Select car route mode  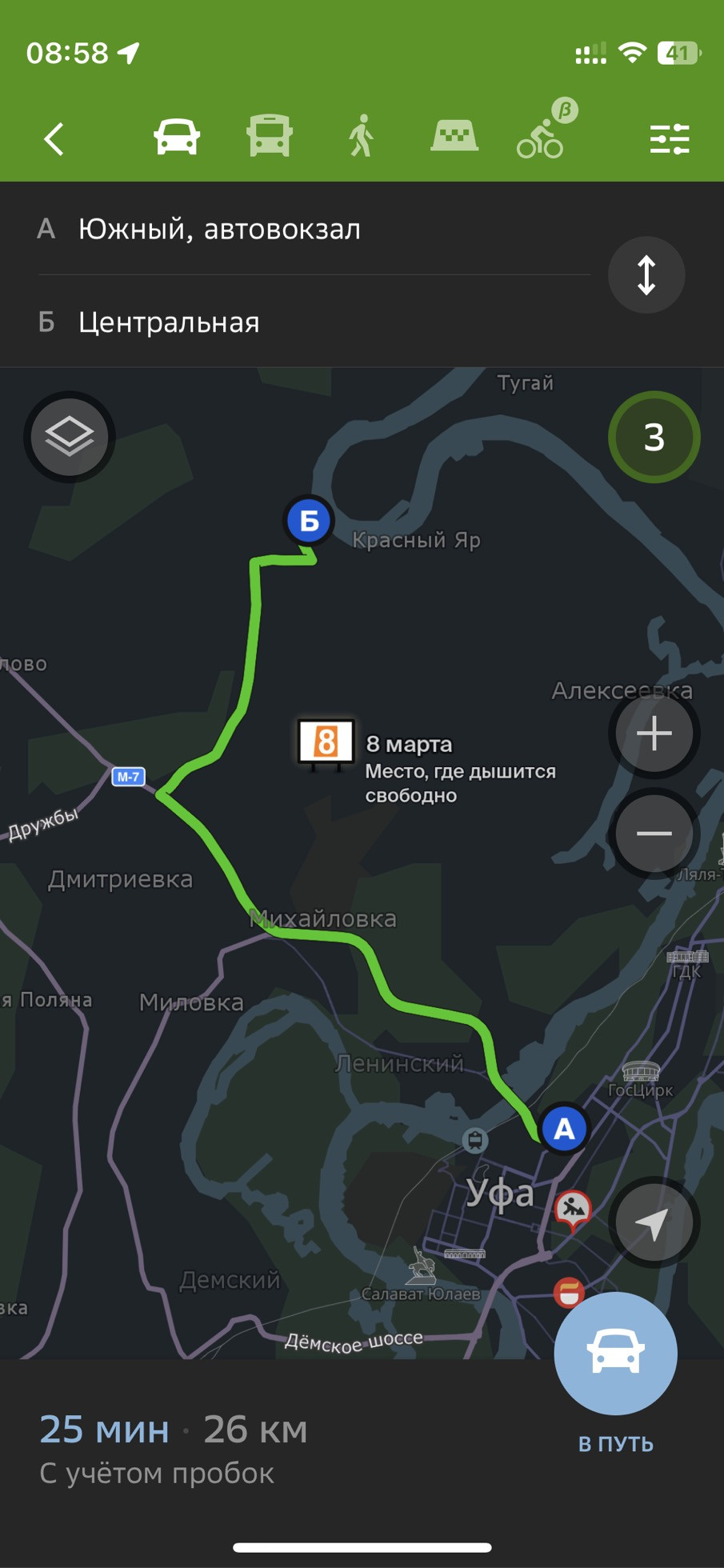coord(177,138)
